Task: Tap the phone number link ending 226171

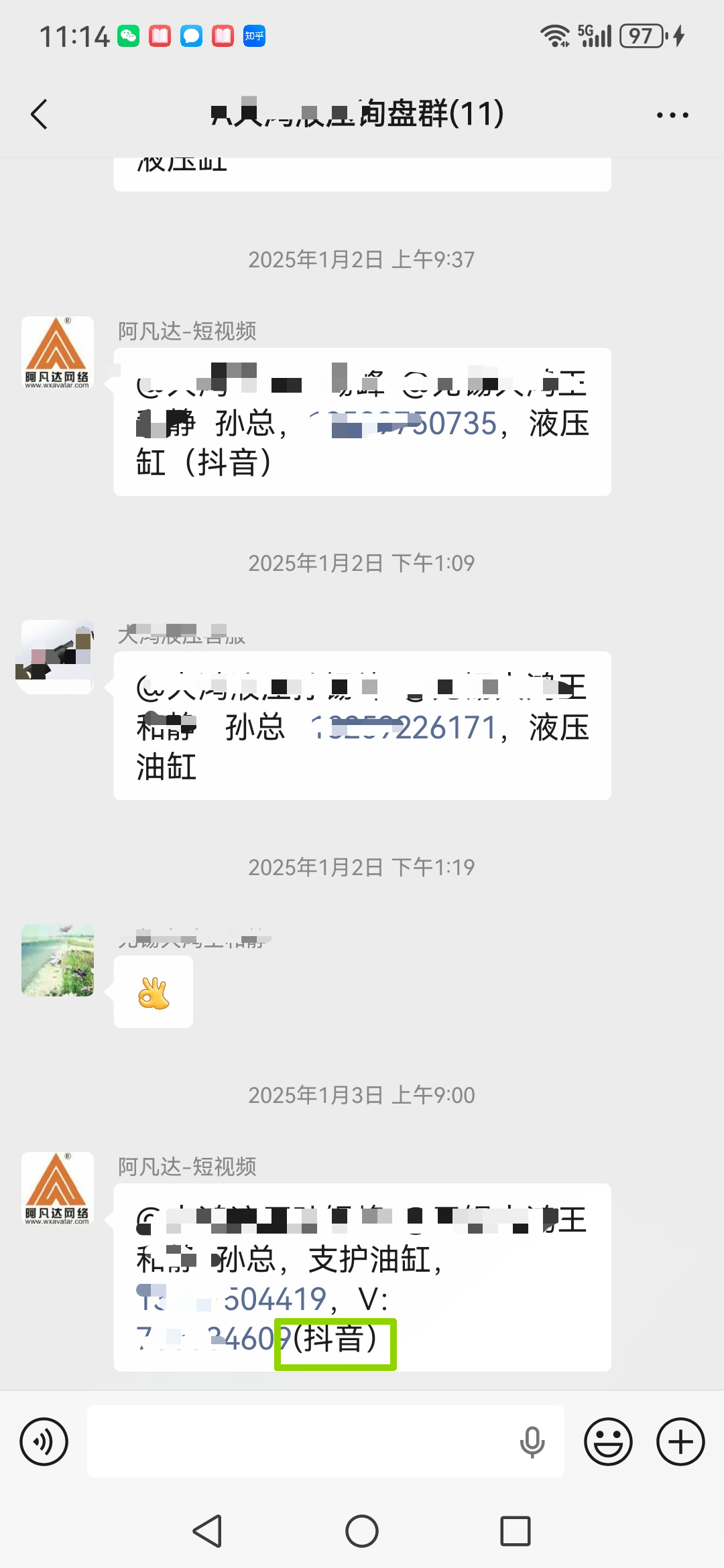Action: click(402, 728)
